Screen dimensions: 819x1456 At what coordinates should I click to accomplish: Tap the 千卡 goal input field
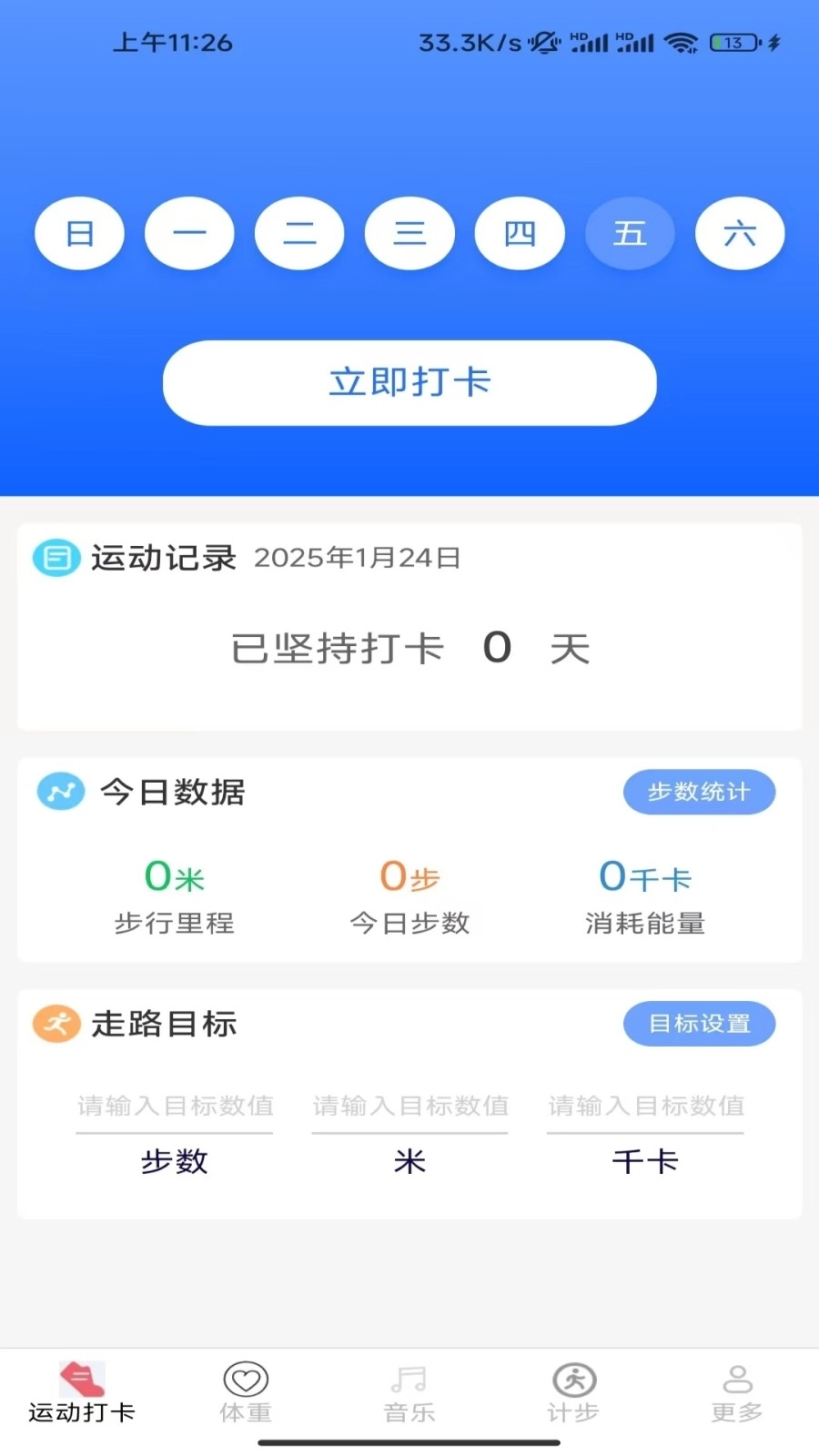(x=645, y=1107)
